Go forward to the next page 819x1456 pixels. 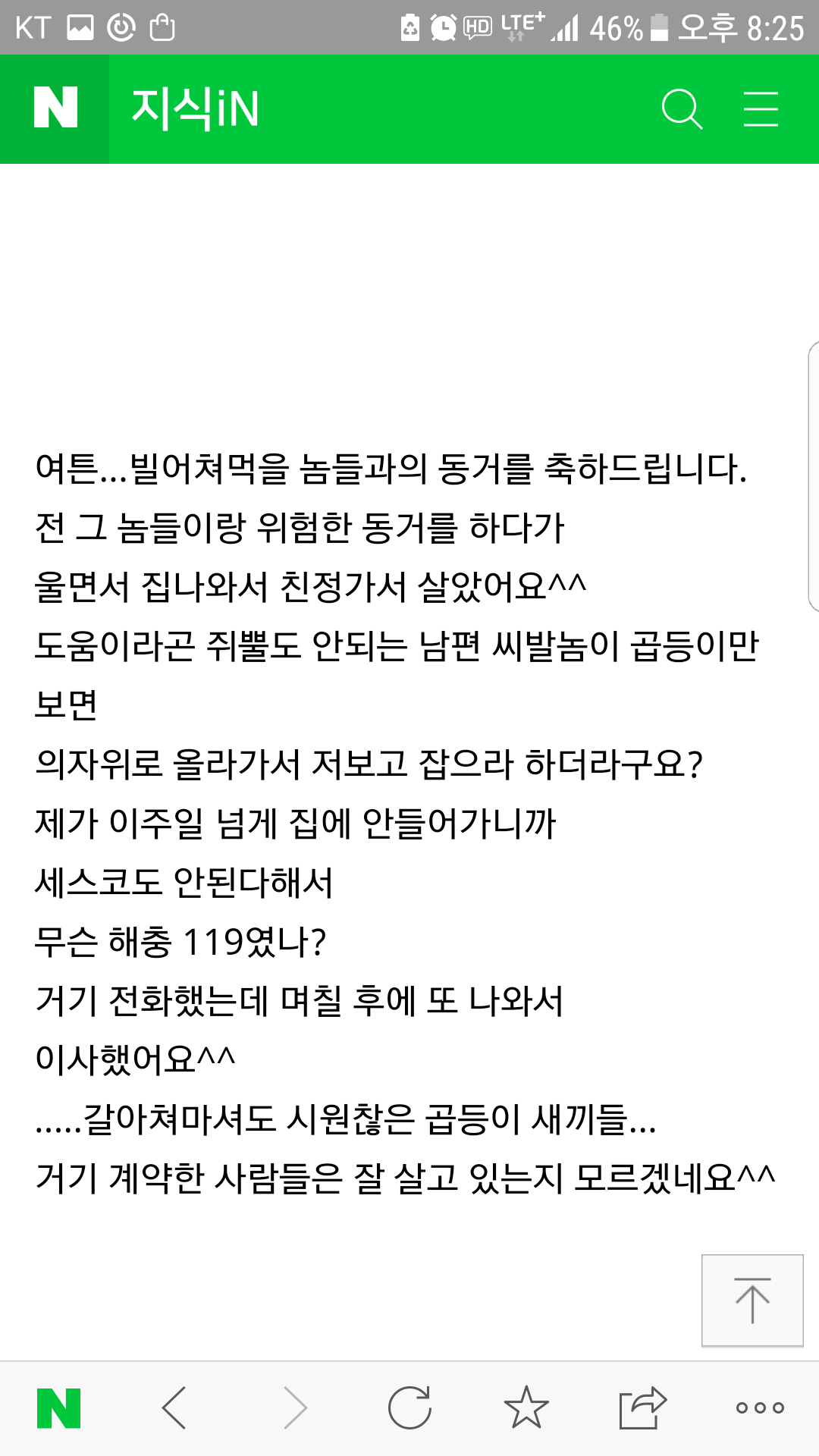295,1408
